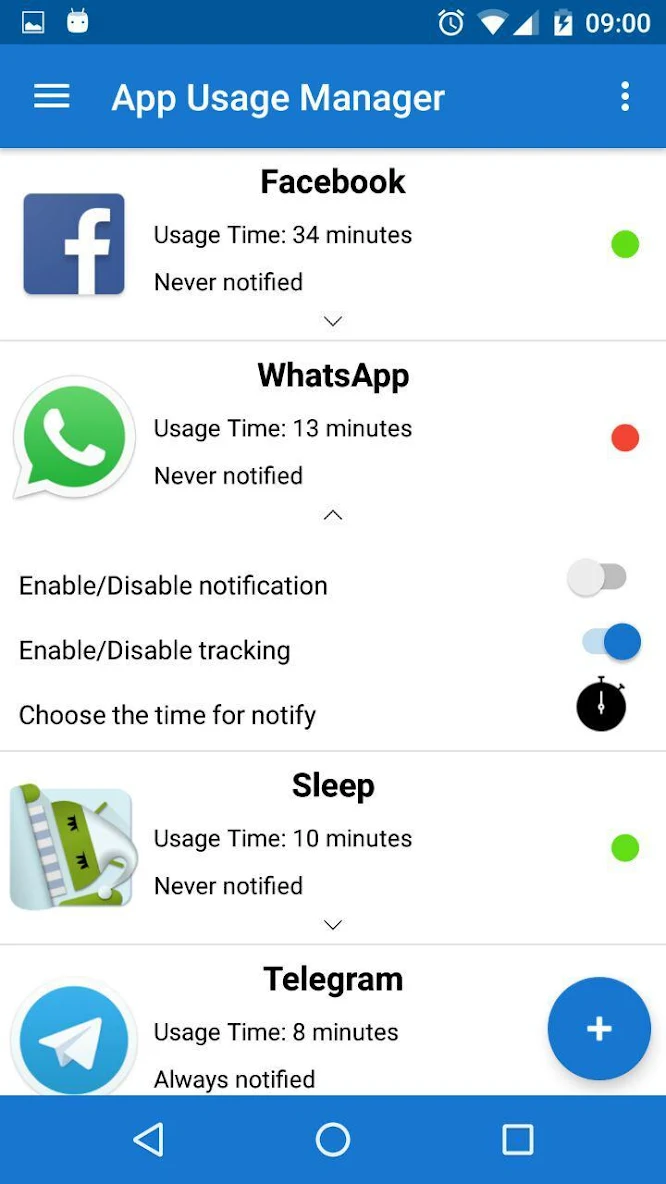Collapse the WhatsApp options chevron
Image resolution: width=666 pixels, height=1184 pixels.
click(333, 515)
